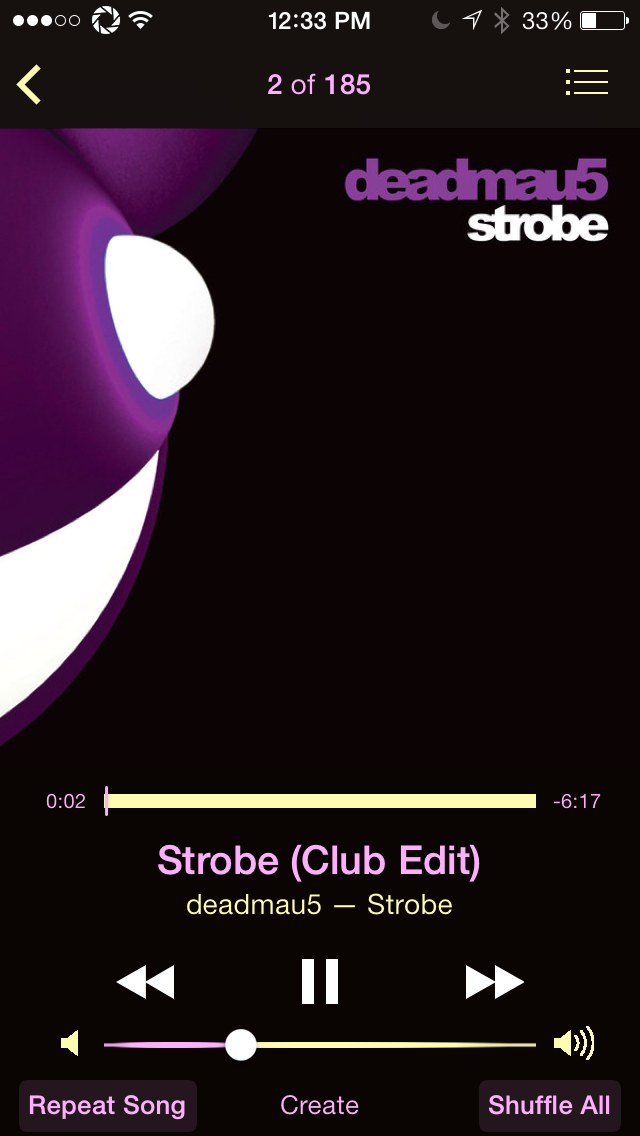
Task: Tap the song progress bar
Action: coord(320,801)
